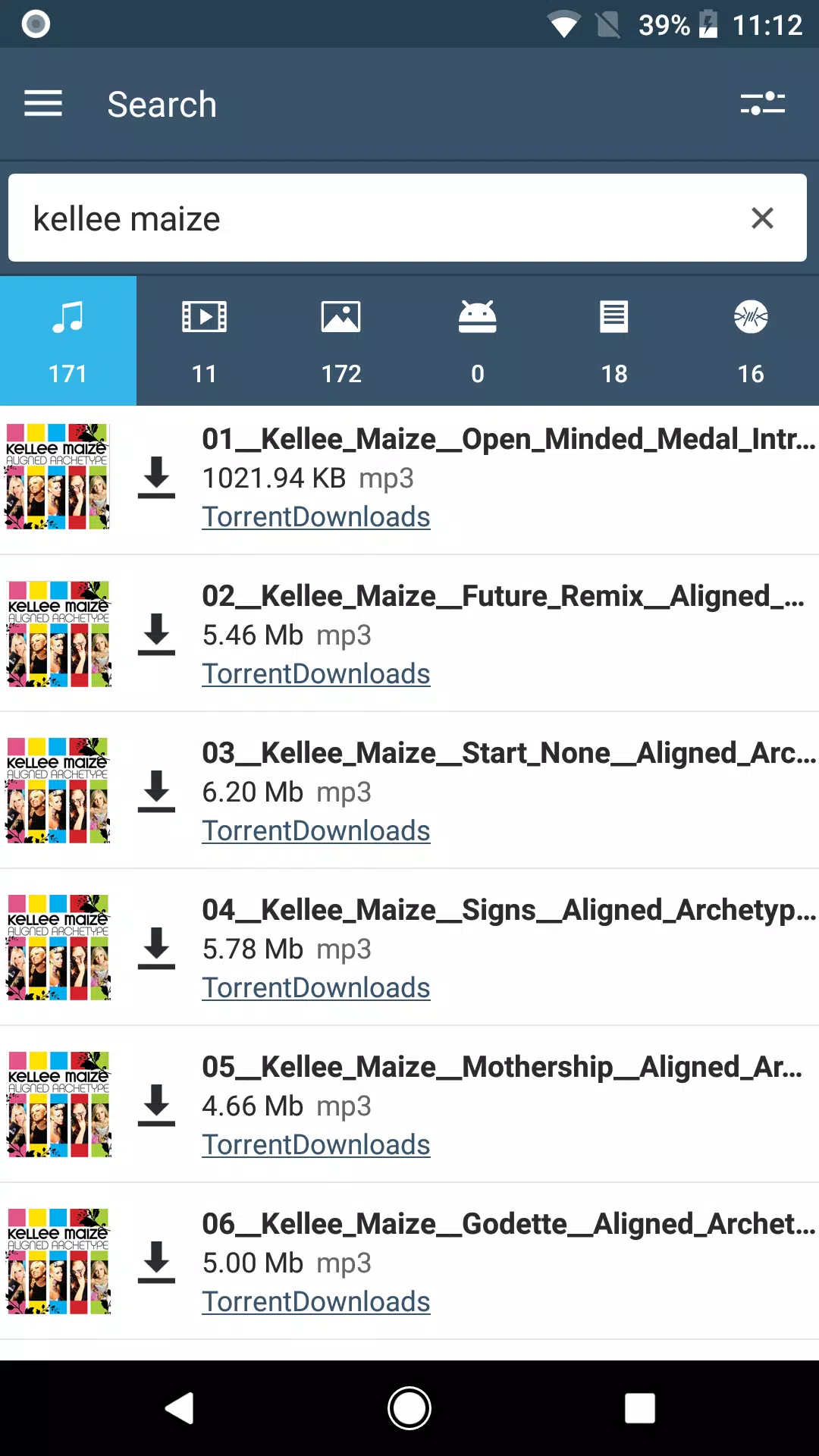Image resolution: width=819 pixels, height=1456 pixels.
Task: Clear the kellee maize search text
Action: [762, 218]
